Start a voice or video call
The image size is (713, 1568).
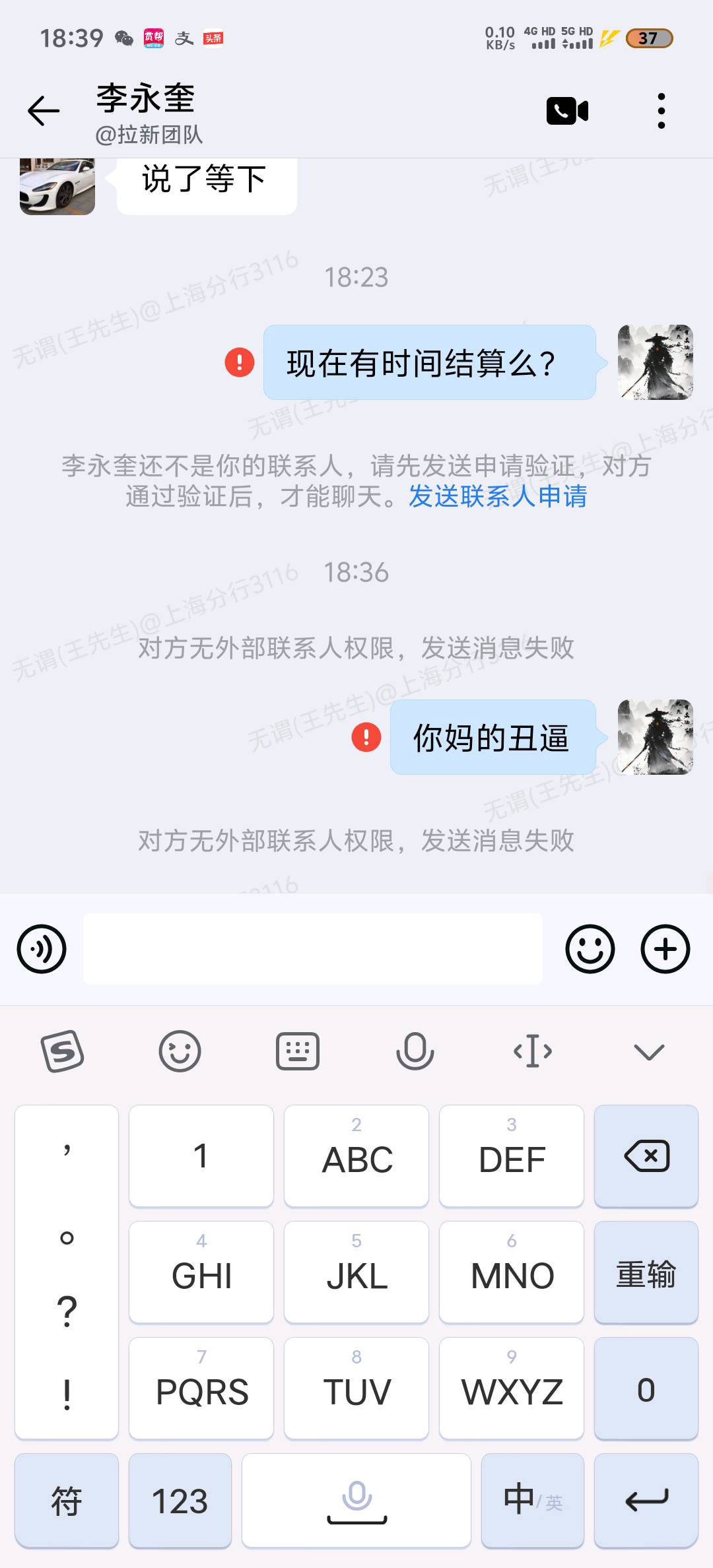tap(567, 111)
